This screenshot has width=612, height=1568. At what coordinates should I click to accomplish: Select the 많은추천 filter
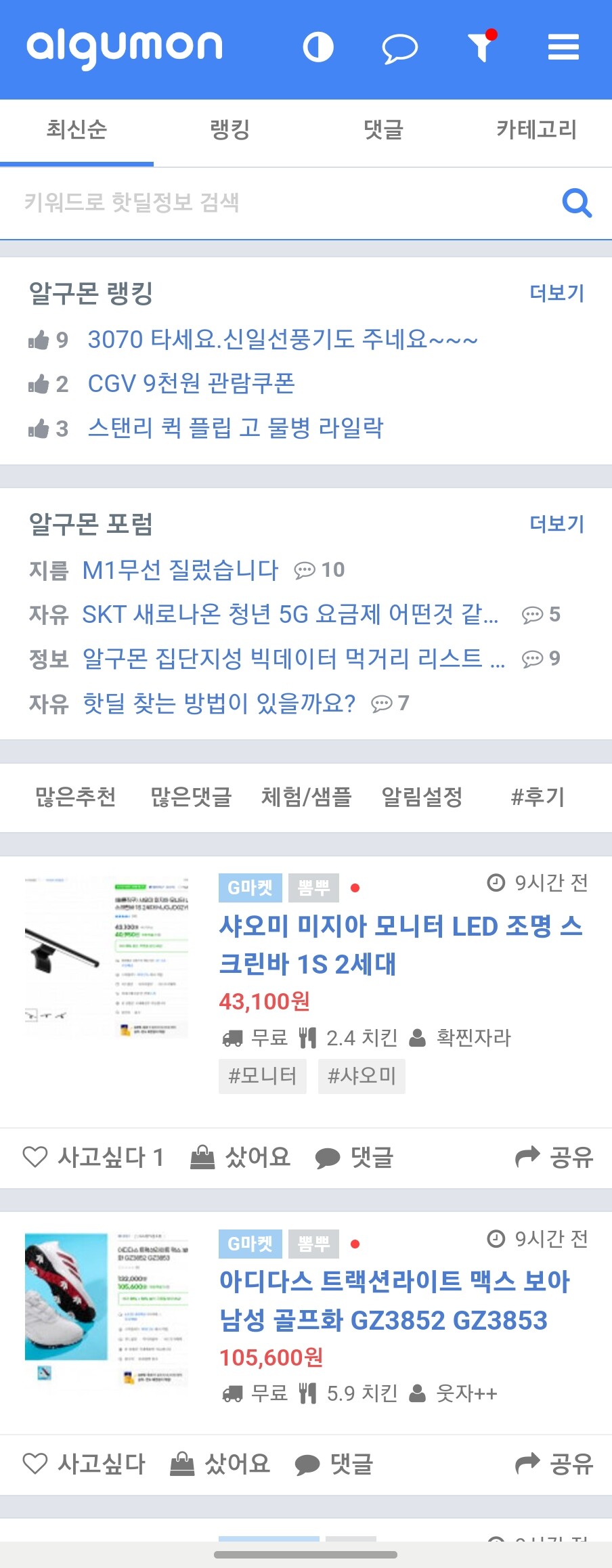pyautogui.click(x=76, y=797)
